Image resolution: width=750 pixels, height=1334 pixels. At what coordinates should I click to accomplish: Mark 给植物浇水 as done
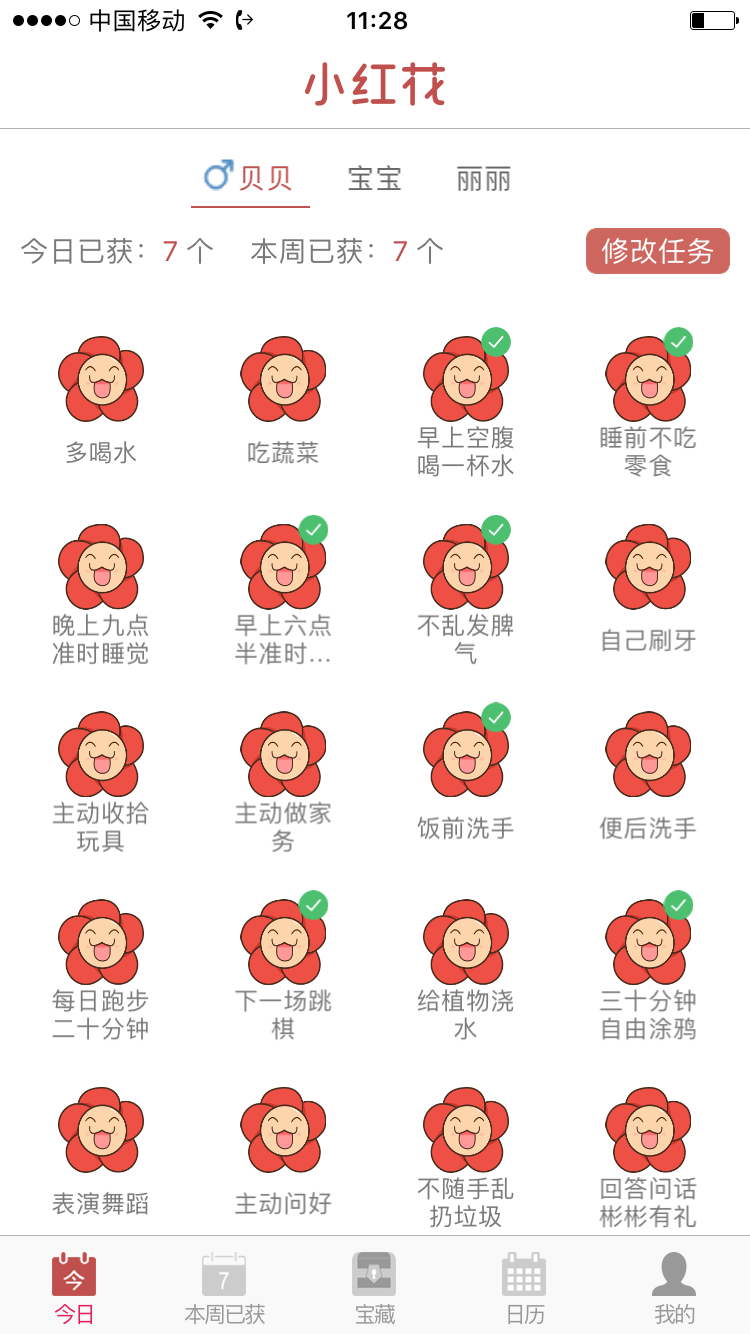coord(466,943)
